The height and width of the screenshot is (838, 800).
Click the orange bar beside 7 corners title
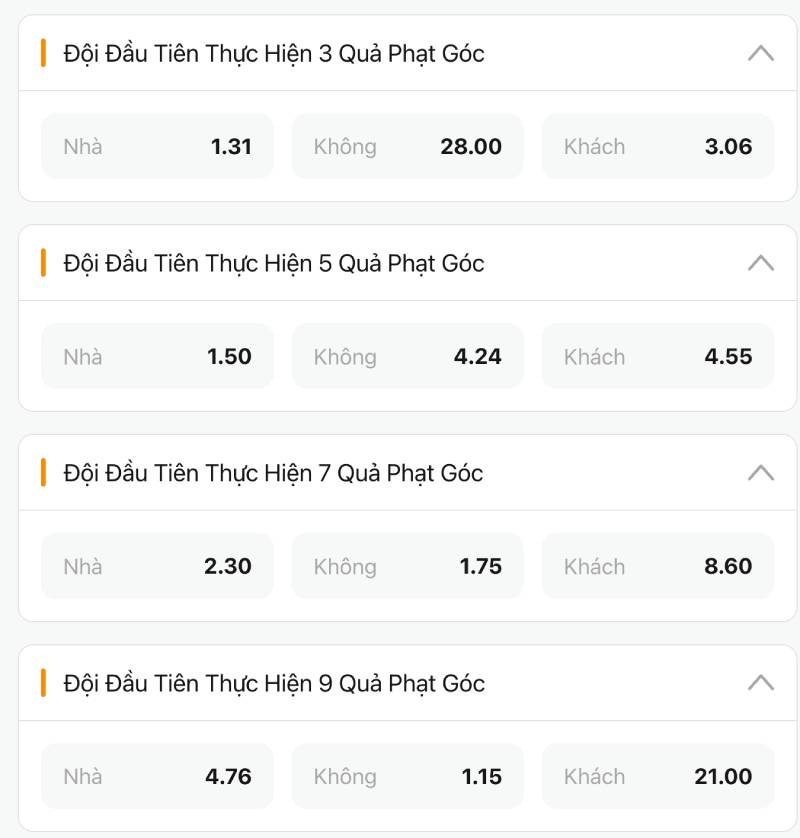[x=44, y=474]
